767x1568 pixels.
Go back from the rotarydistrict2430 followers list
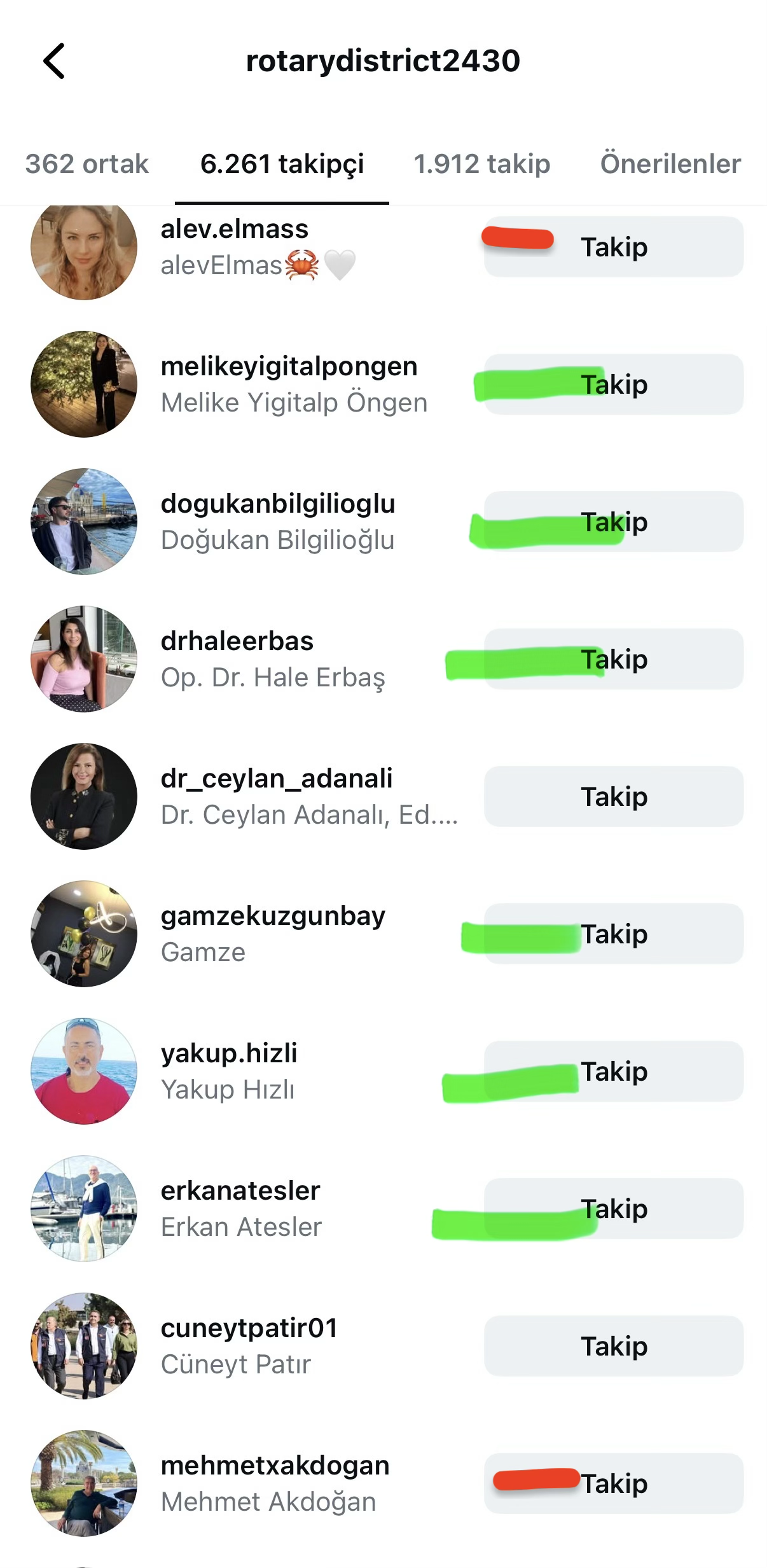click(x=54, y=61)
